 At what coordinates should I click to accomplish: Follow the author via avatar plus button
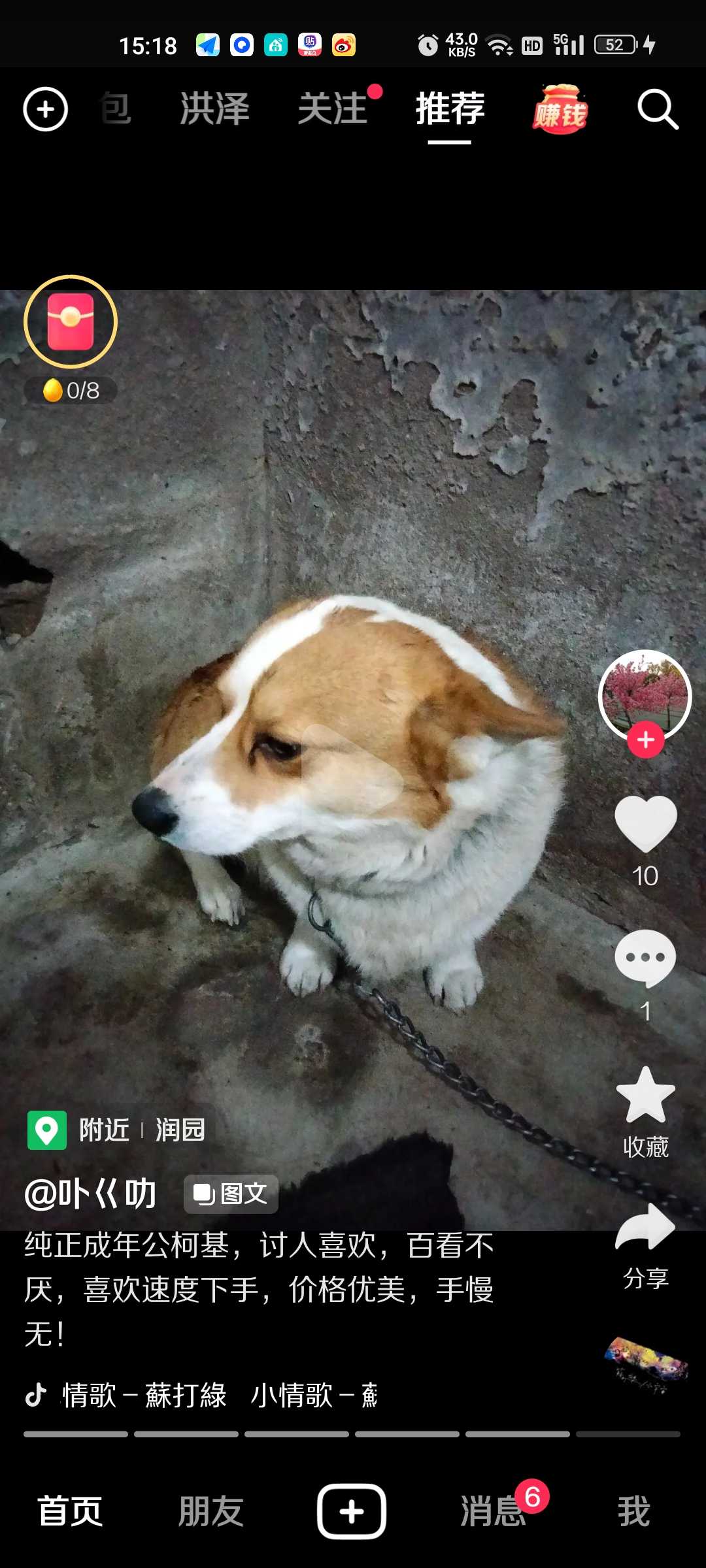point(646,740)
